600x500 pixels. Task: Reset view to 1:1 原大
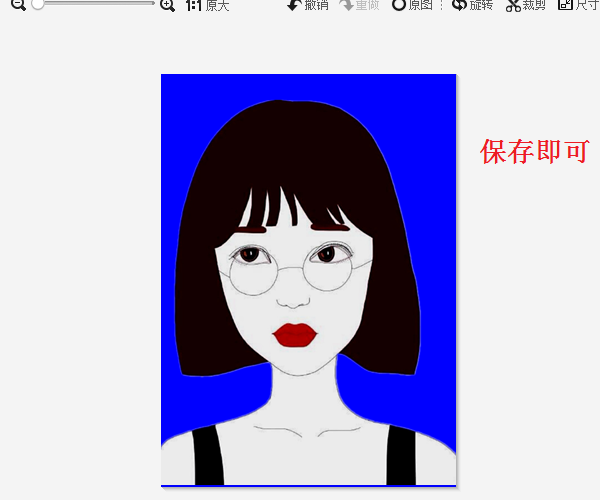point(207,5)
